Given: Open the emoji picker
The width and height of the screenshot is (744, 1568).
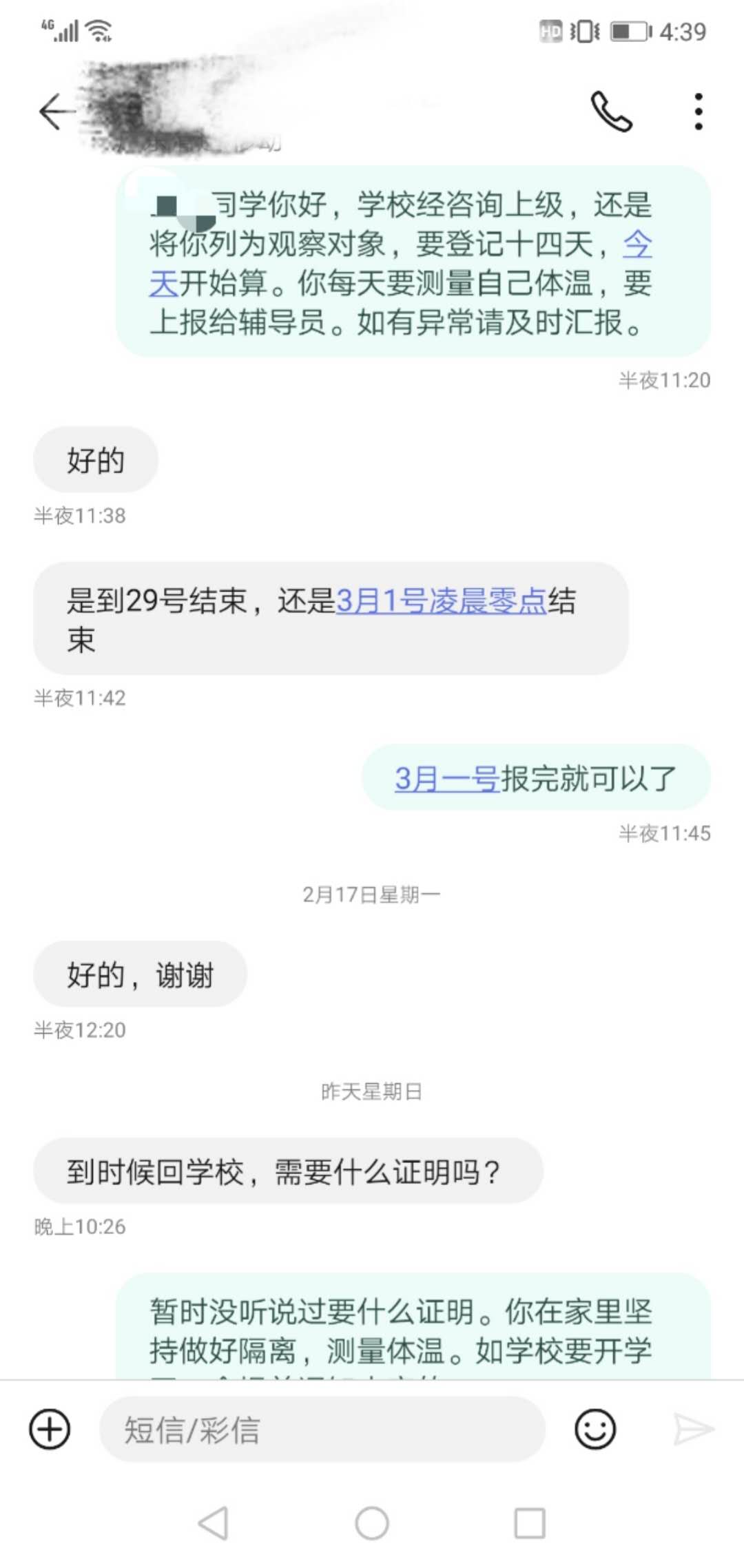Looking at the screenshot, I should (x=595, y=1430).
